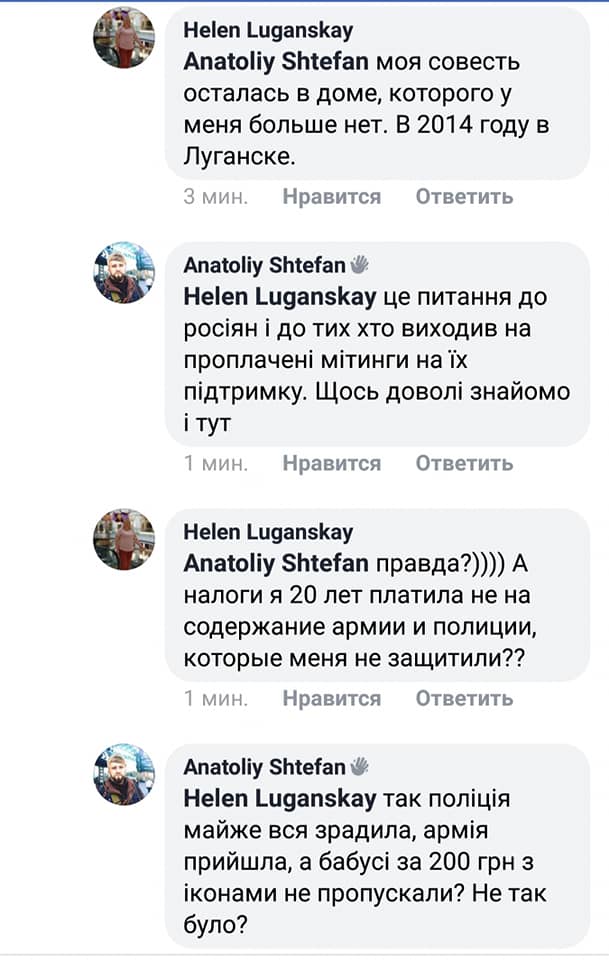Open Anatoliy Shtefan's profile name above мітинги comment
This screenshot has width=609, height=960.
(265, 266)
